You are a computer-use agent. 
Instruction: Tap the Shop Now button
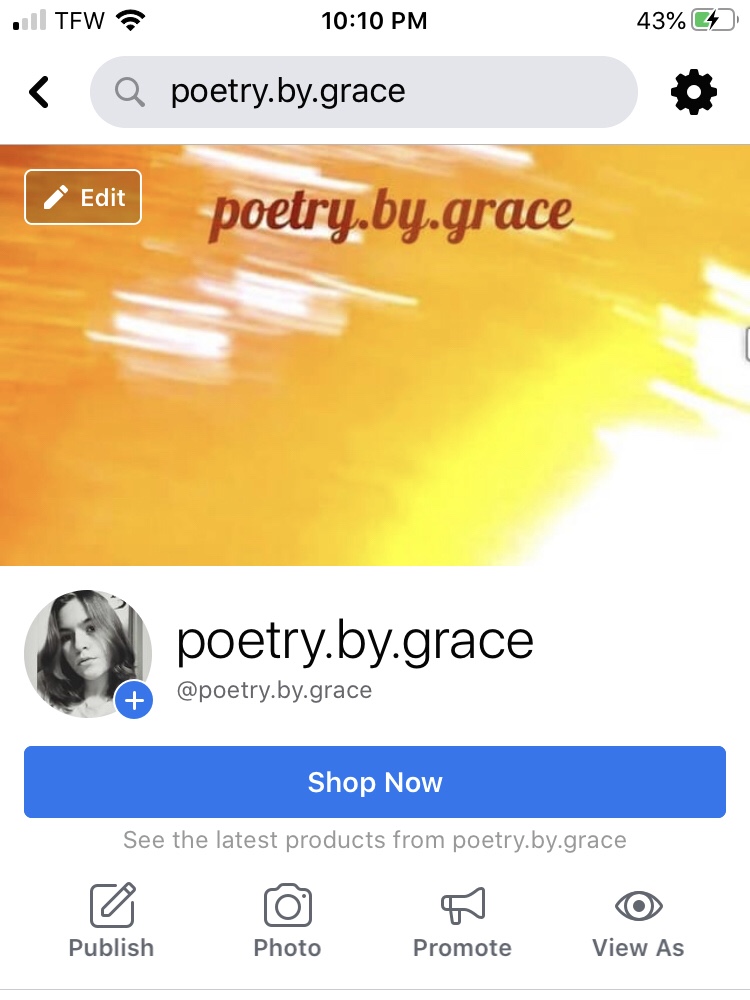(375, 782)
